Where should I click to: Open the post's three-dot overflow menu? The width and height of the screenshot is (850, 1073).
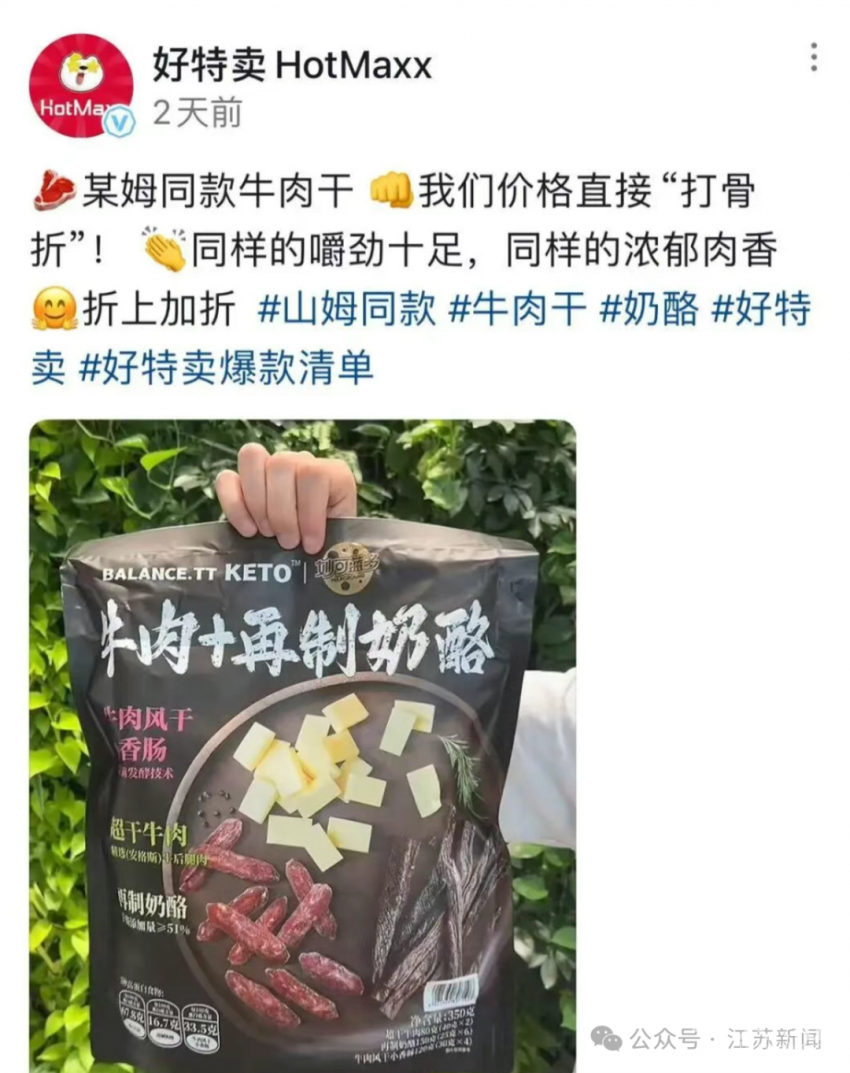point(814,57)
